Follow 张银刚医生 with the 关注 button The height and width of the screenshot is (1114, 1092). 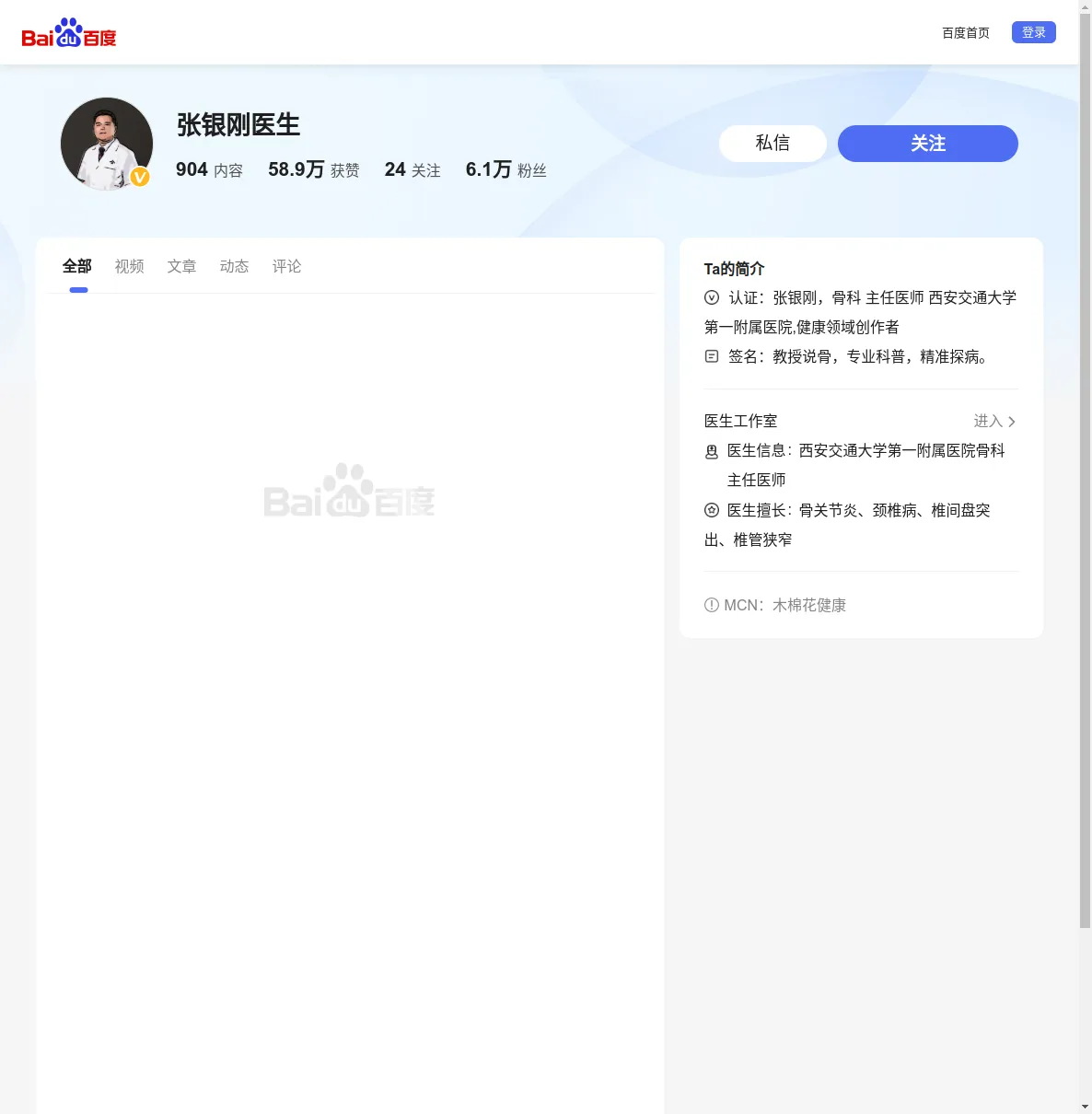(927, 144)
